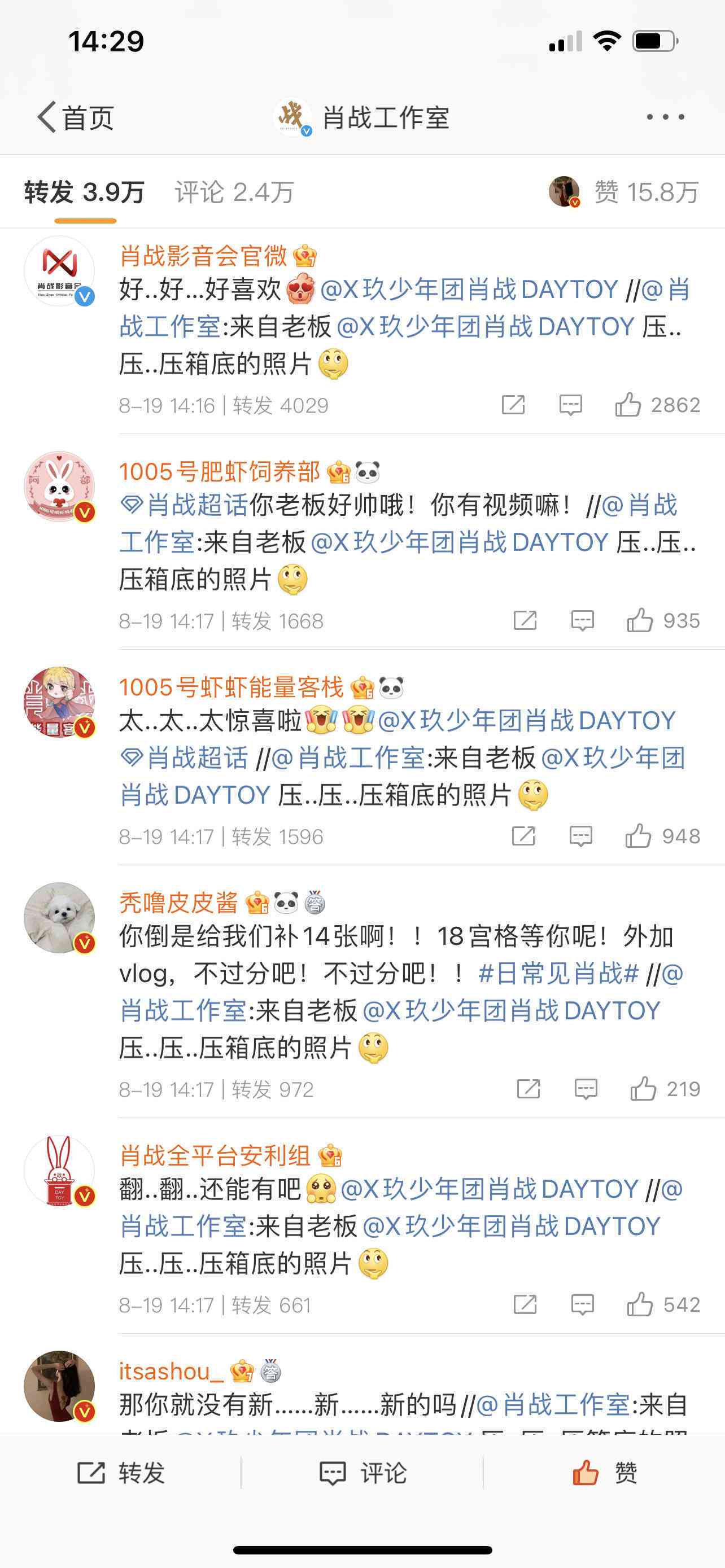Open 肖战影音会官微 profile avatar

pyautogui.click(x=59, y=271)
